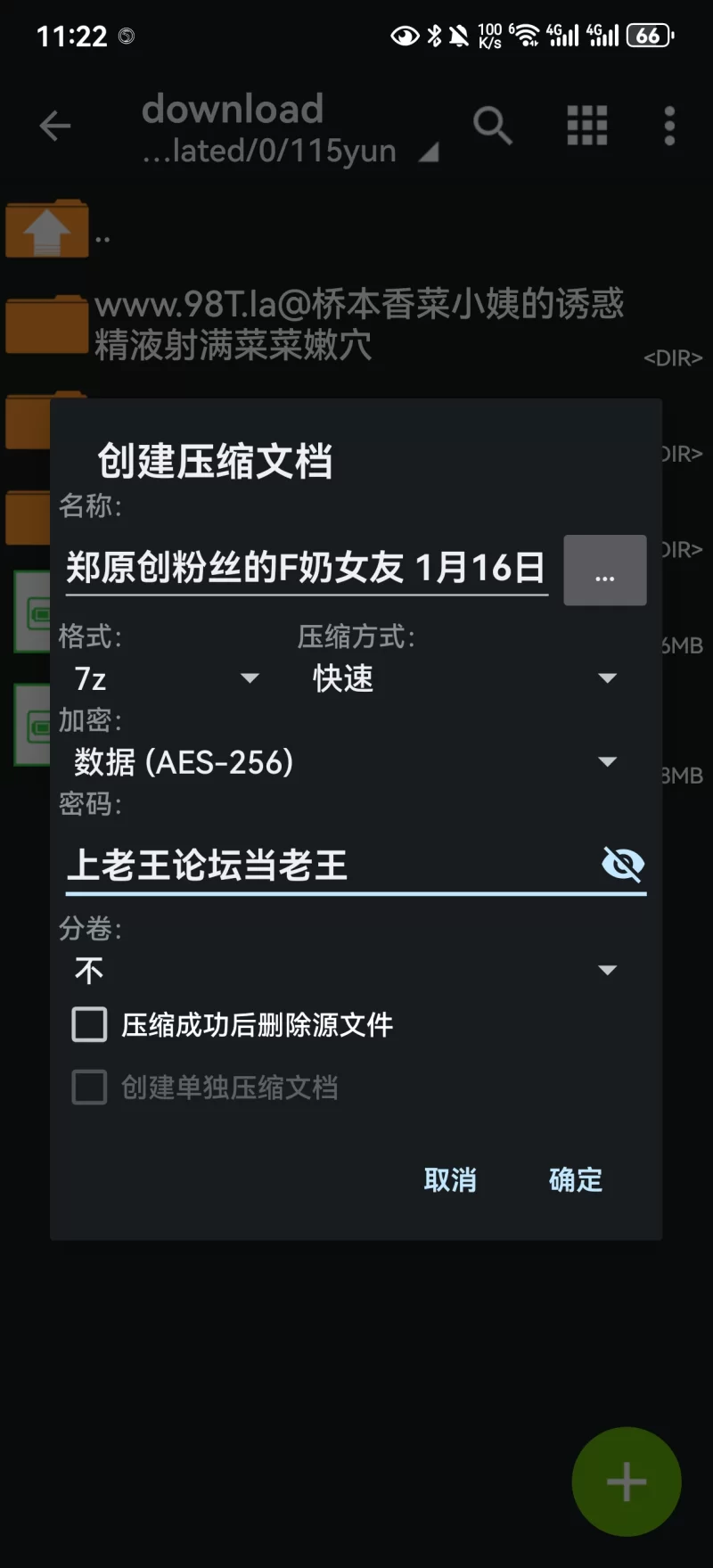Image resolution: width=713 pixels, height=1568 pixels.
Task: Focus the 密码 password input field
Action: [x=321, y=866]
